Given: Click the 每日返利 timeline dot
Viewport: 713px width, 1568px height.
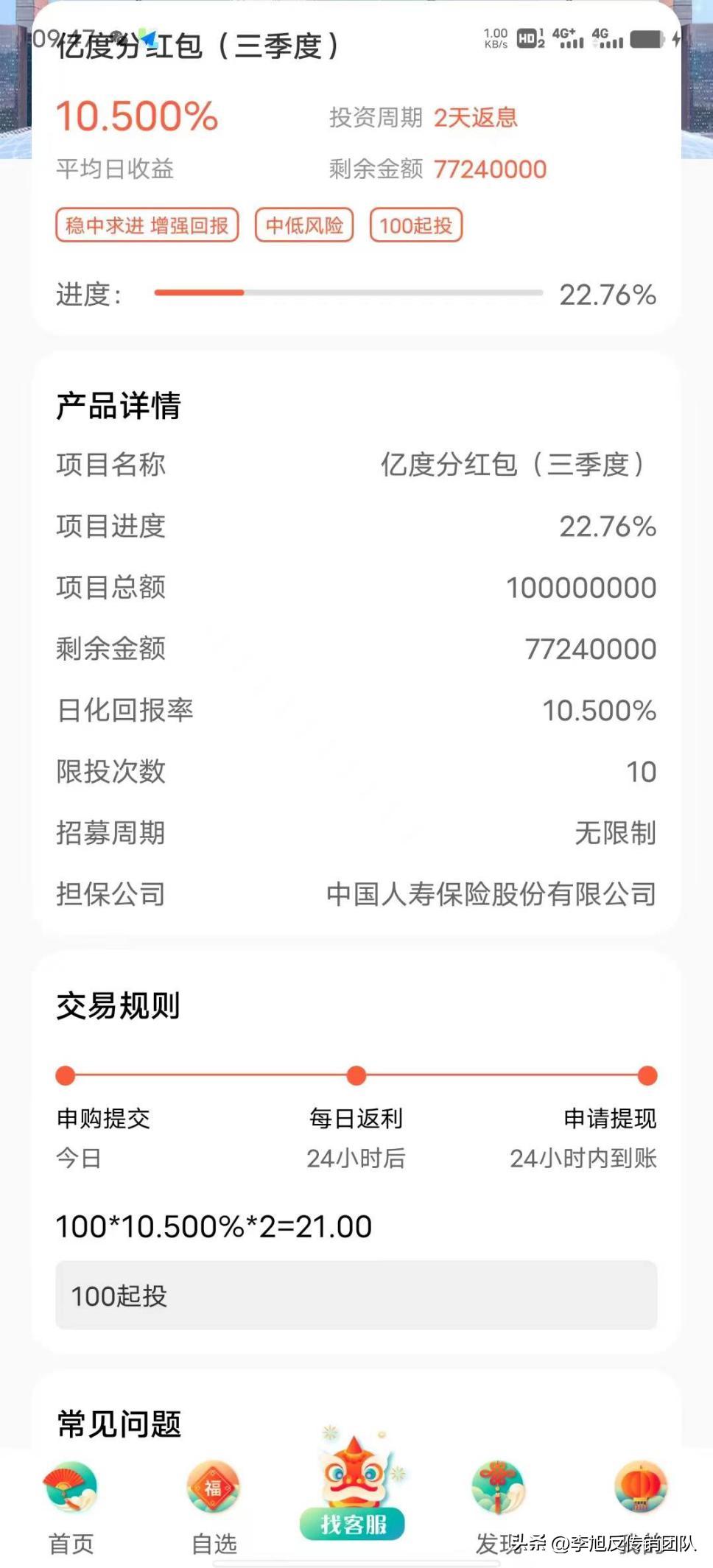Looking at the screenshot, I should [x=356, y=1076].
